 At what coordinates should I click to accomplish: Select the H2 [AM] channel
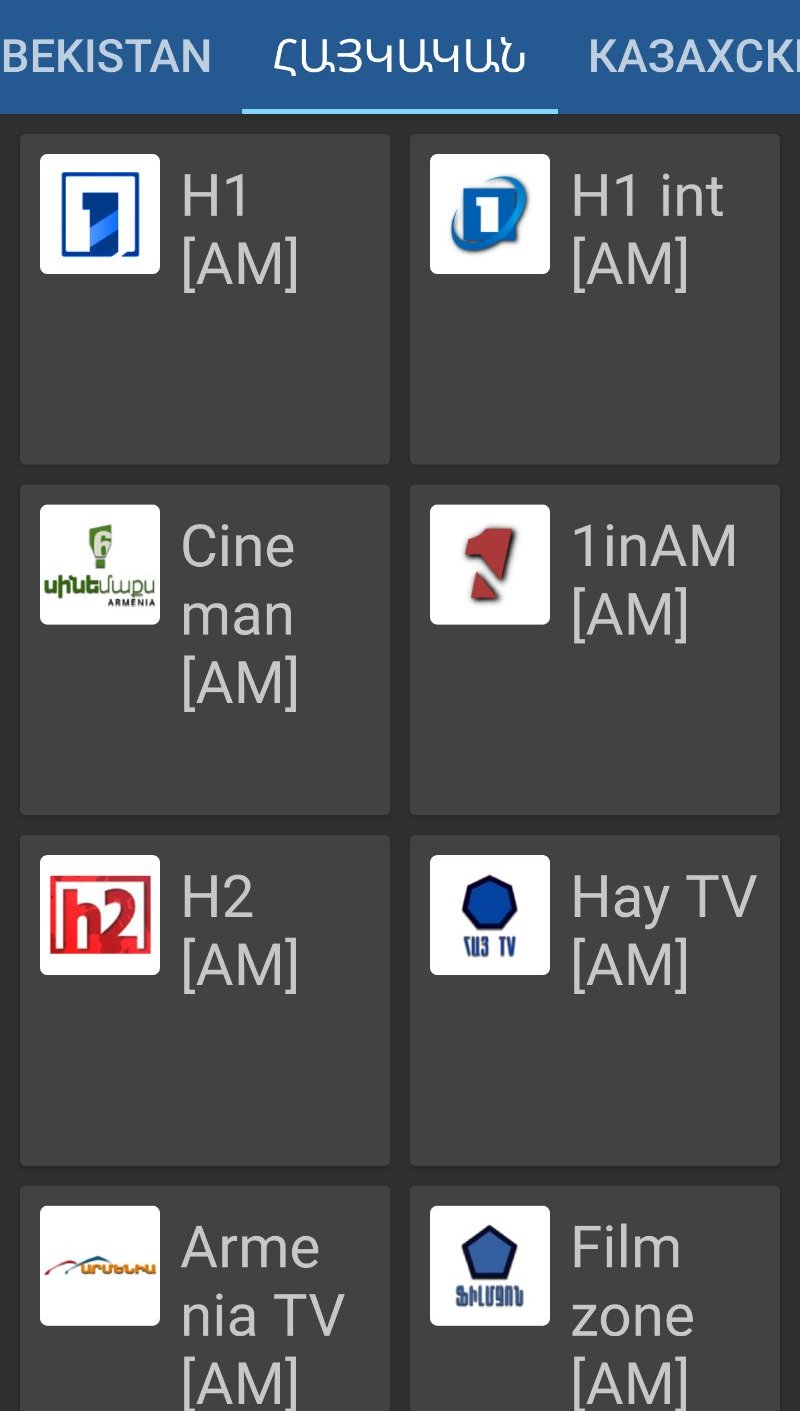205,999
